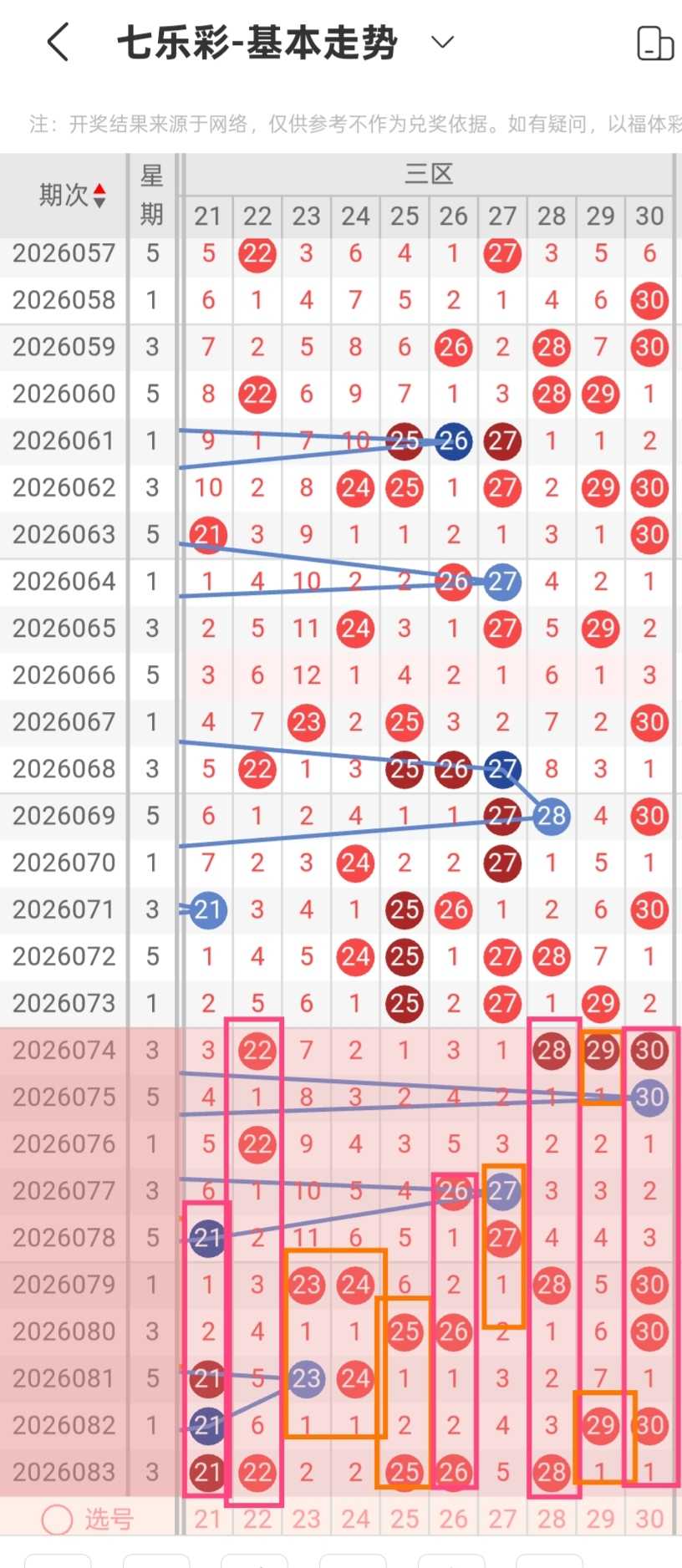Tap the screen rotation icon at top right
Image resolution: width=682 pixels, height=1568 pixels.
[655, 43]
